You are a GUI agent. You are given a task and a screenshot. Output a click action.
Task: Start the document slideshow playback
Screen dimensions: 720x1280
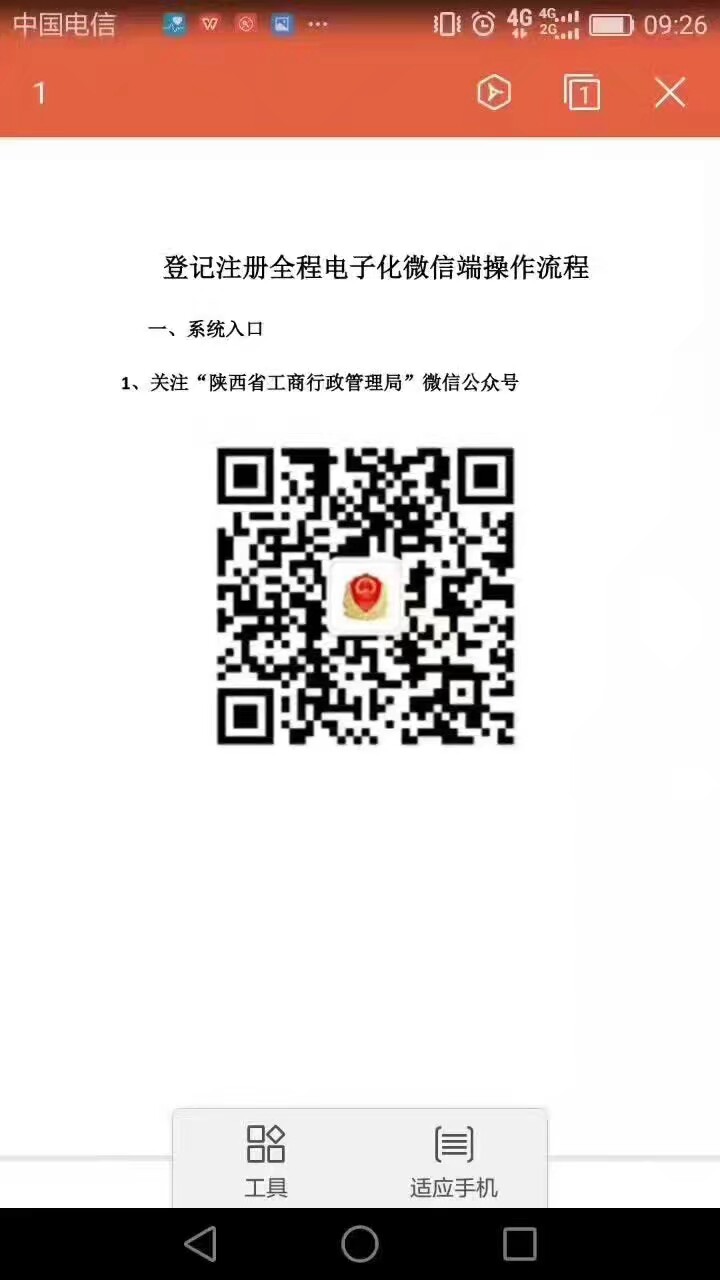pyautogui.click(x=493, y=93)
